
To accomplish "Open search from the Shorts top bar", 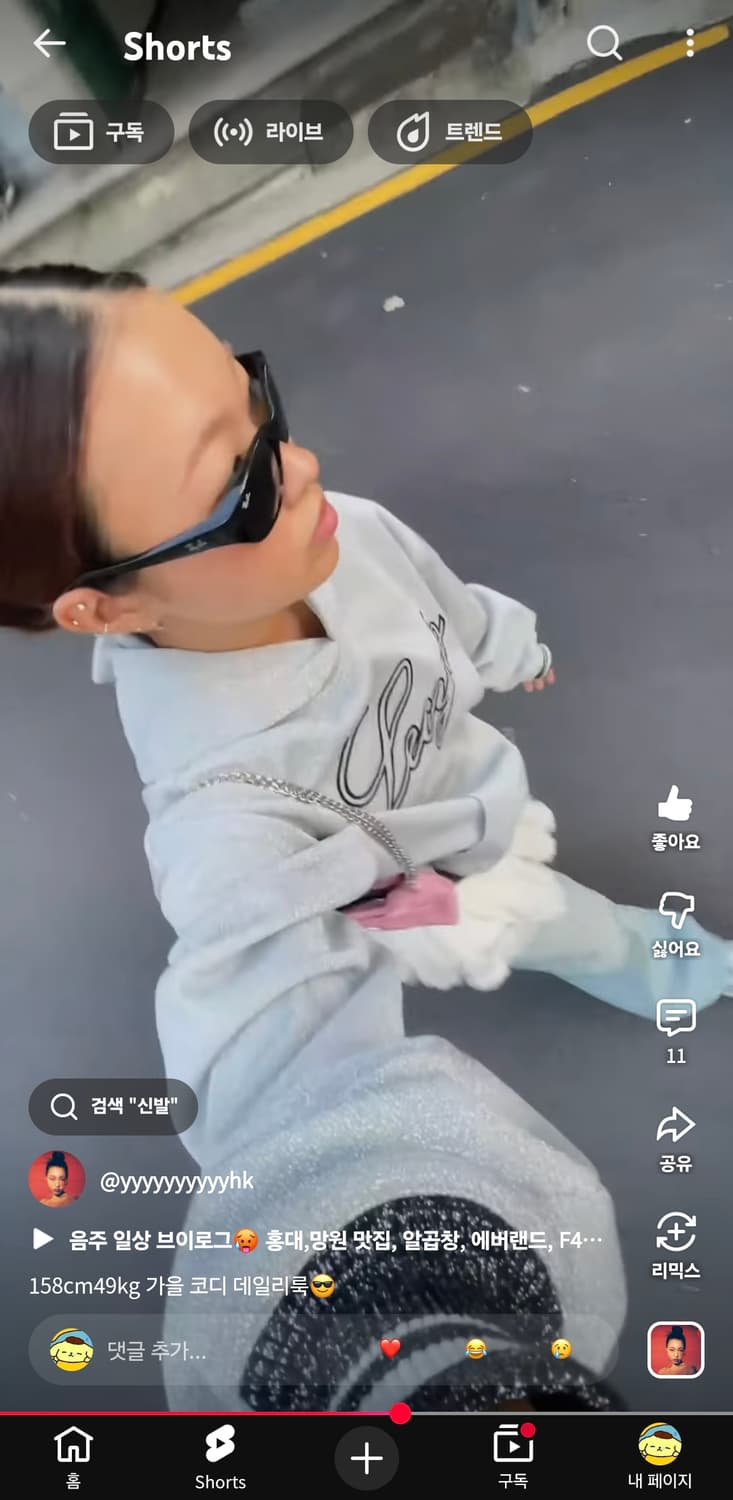I will 605,44.
